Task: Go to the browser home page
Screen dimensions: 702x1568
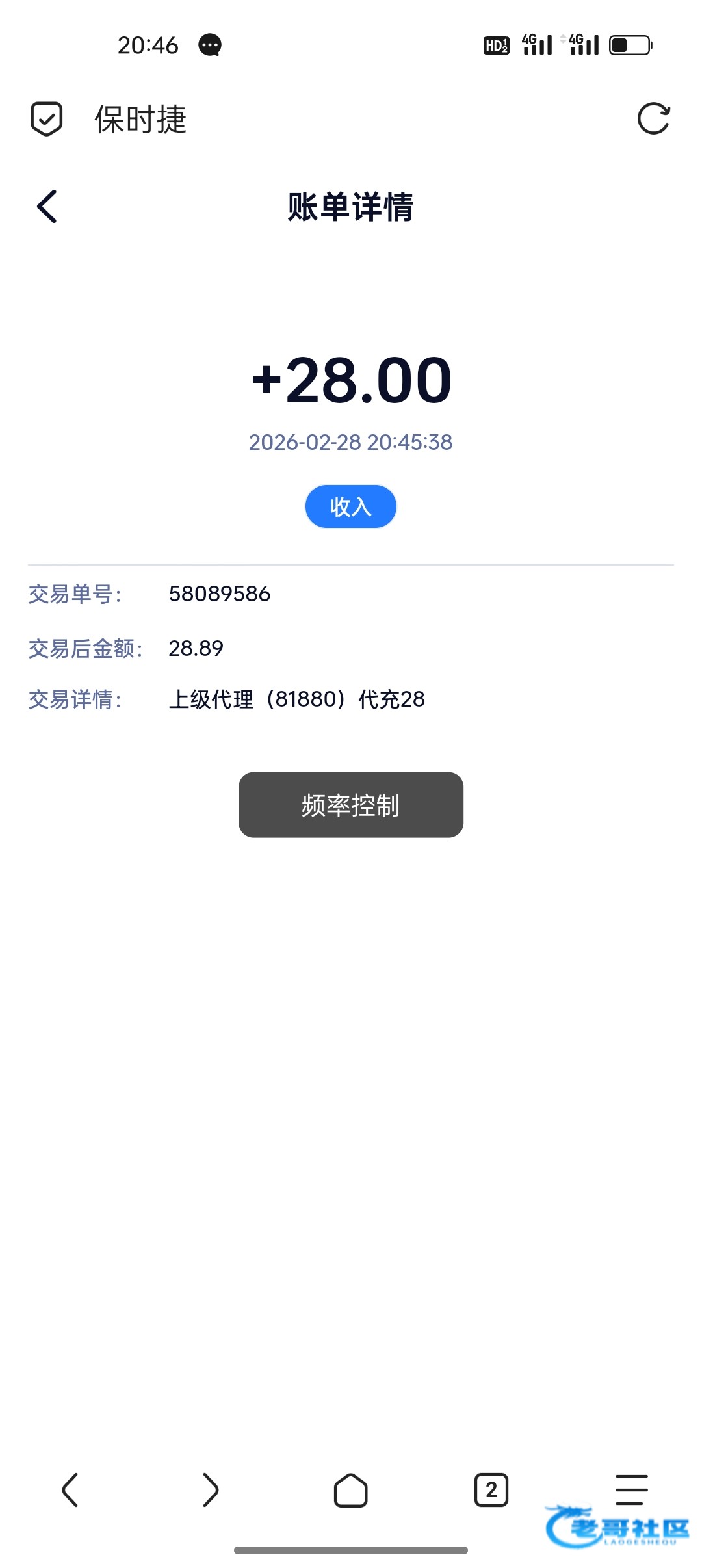Action: pos(351,1489)
